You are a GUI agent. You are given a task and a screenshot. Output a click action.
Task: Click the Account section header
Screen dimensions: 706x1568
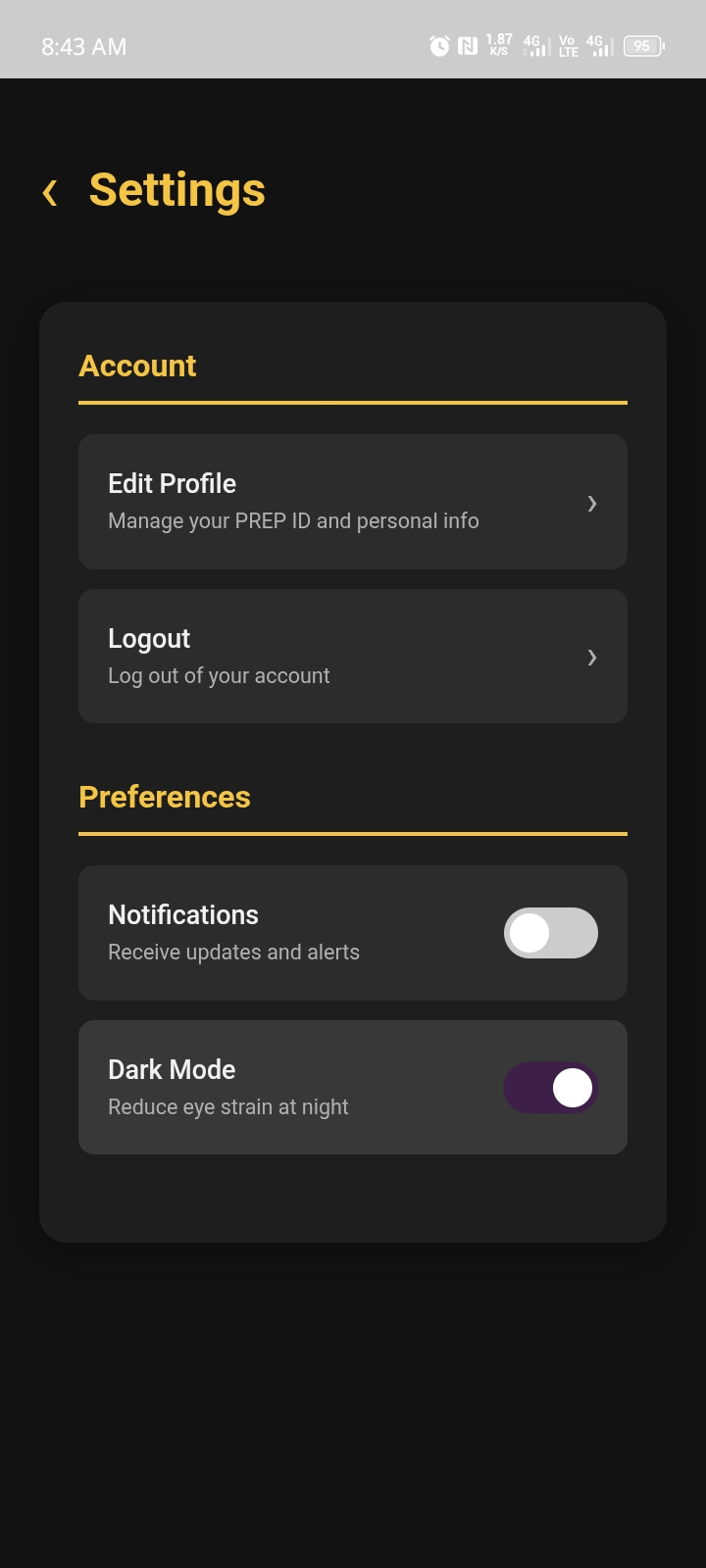coord(137,366)
